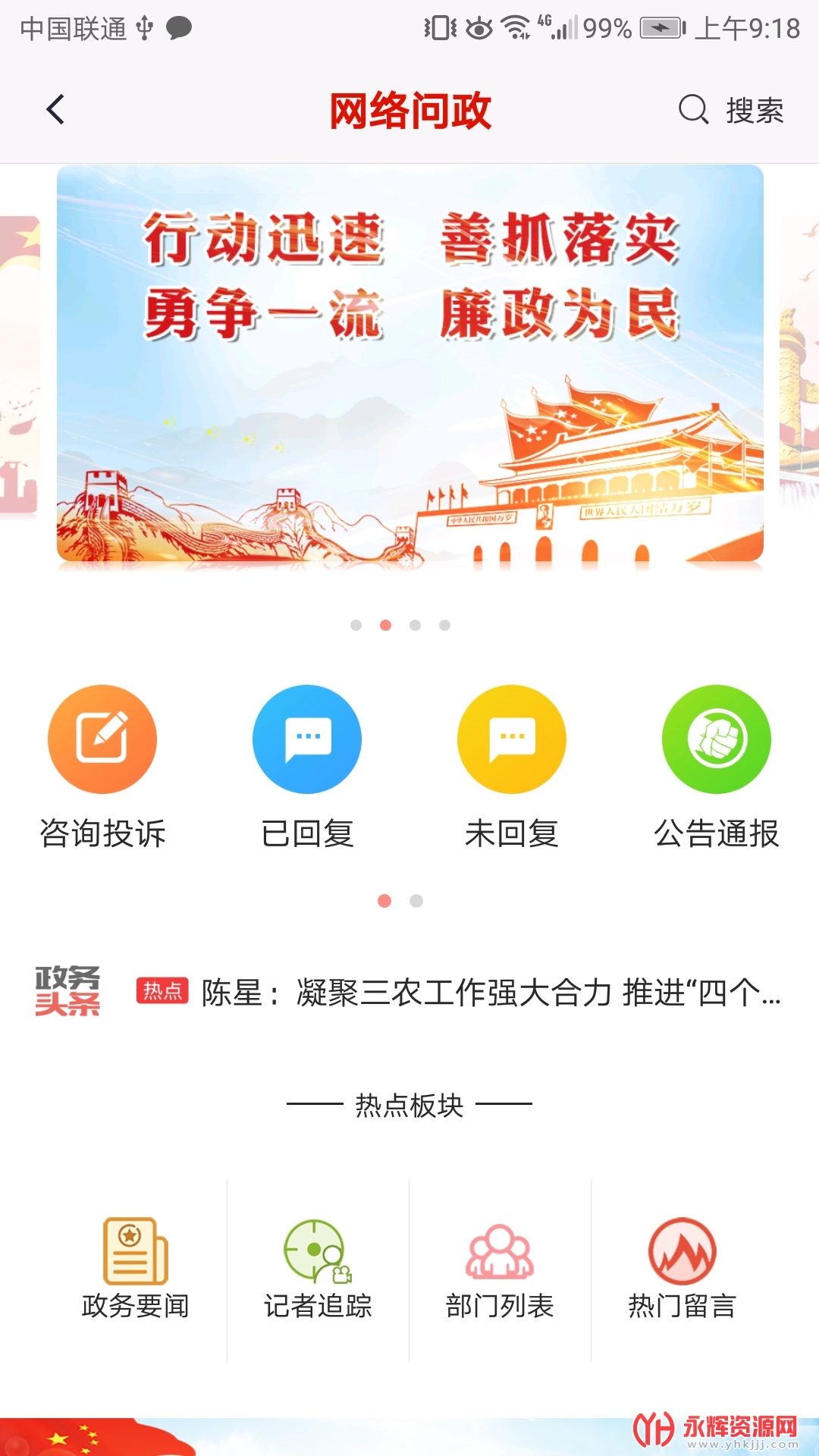The height and width of the screenshot is (1456, 819).
Task: Select the second dot under shortcut icons
Action: (416, 901)
